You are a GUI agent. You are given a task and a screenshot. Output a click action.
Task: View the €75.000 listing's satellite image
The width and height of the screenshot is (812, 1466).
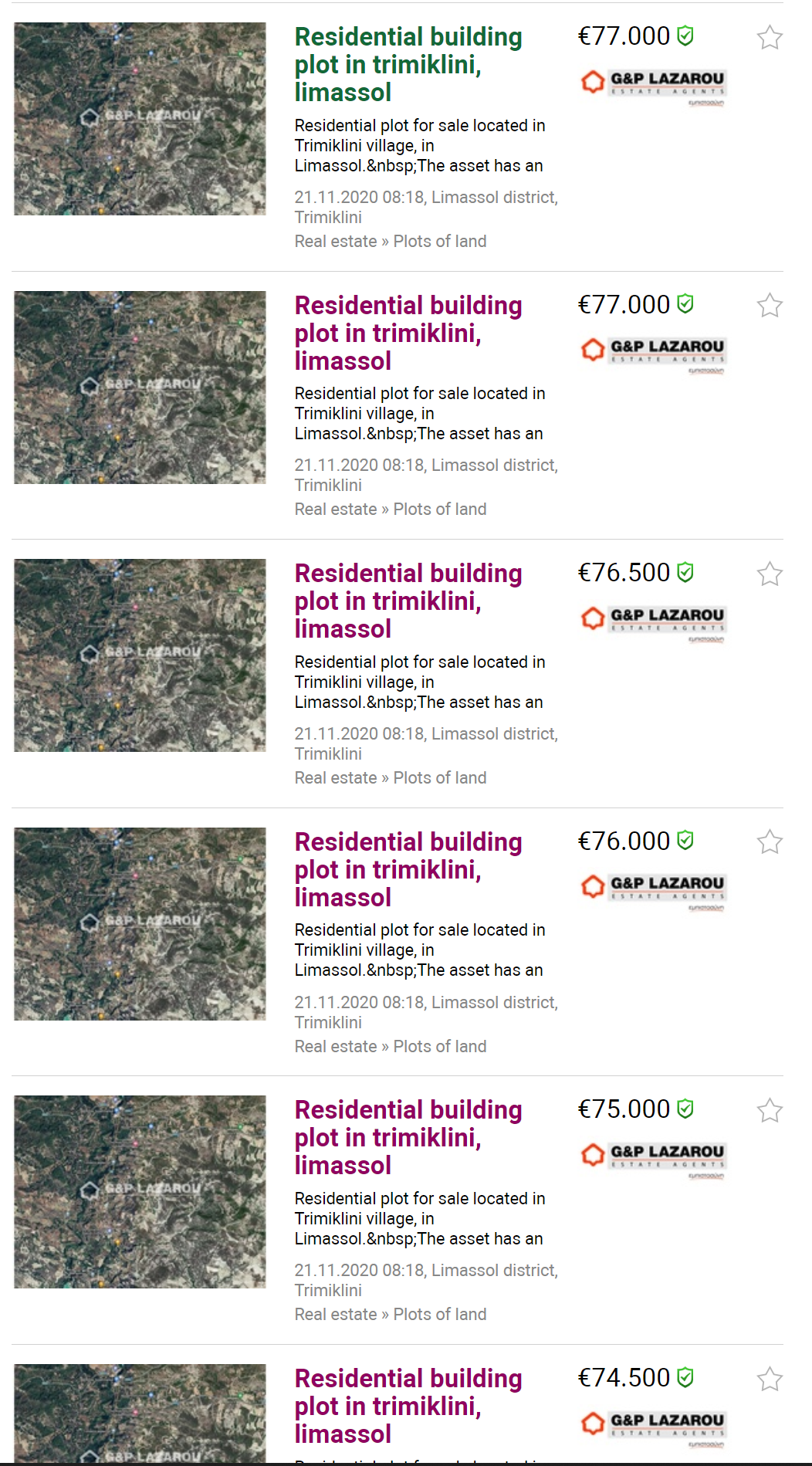140,1192
